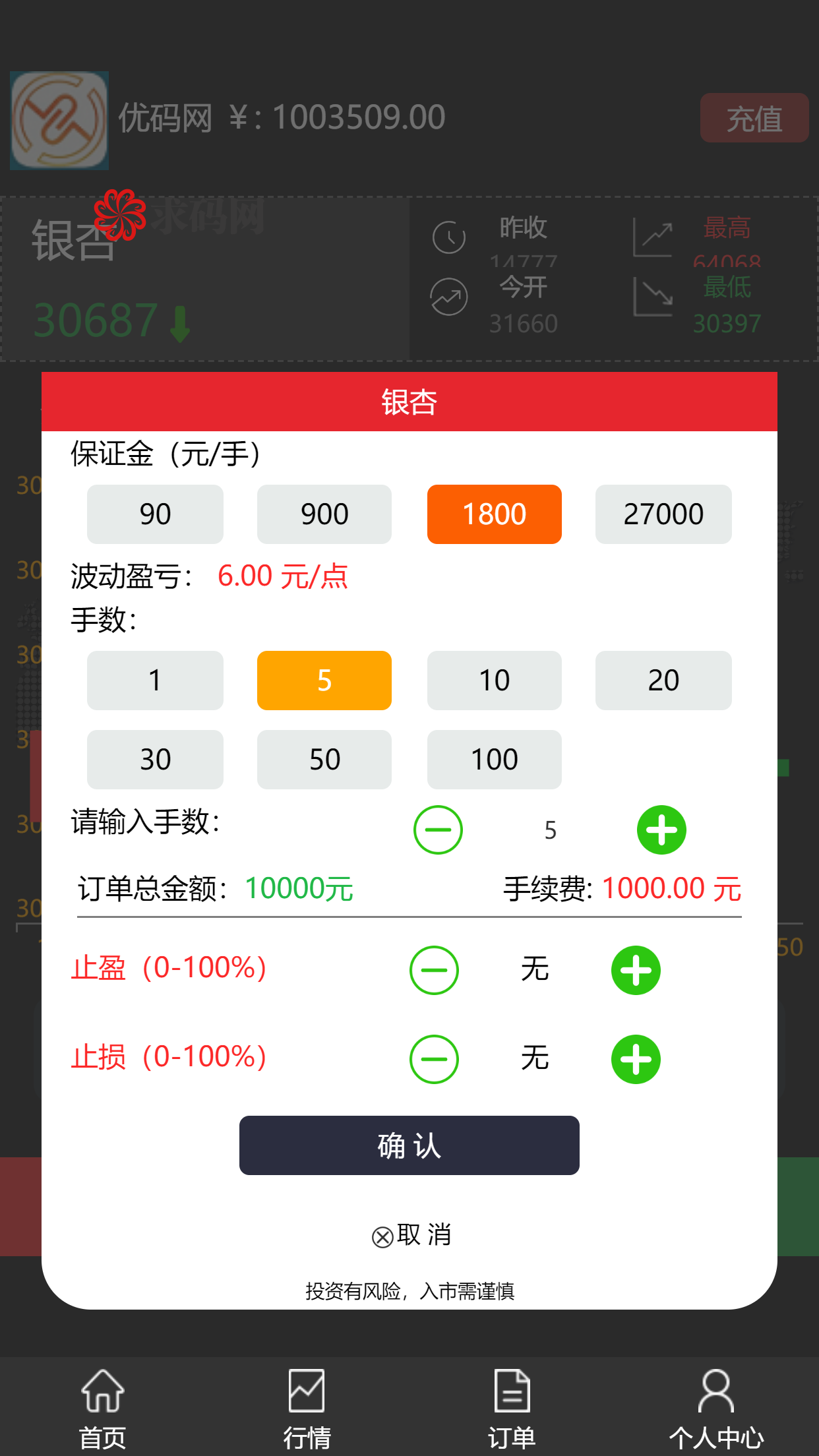Pick the 27000 margin option
819x1456 pixels.
click(x=663, y=514)
